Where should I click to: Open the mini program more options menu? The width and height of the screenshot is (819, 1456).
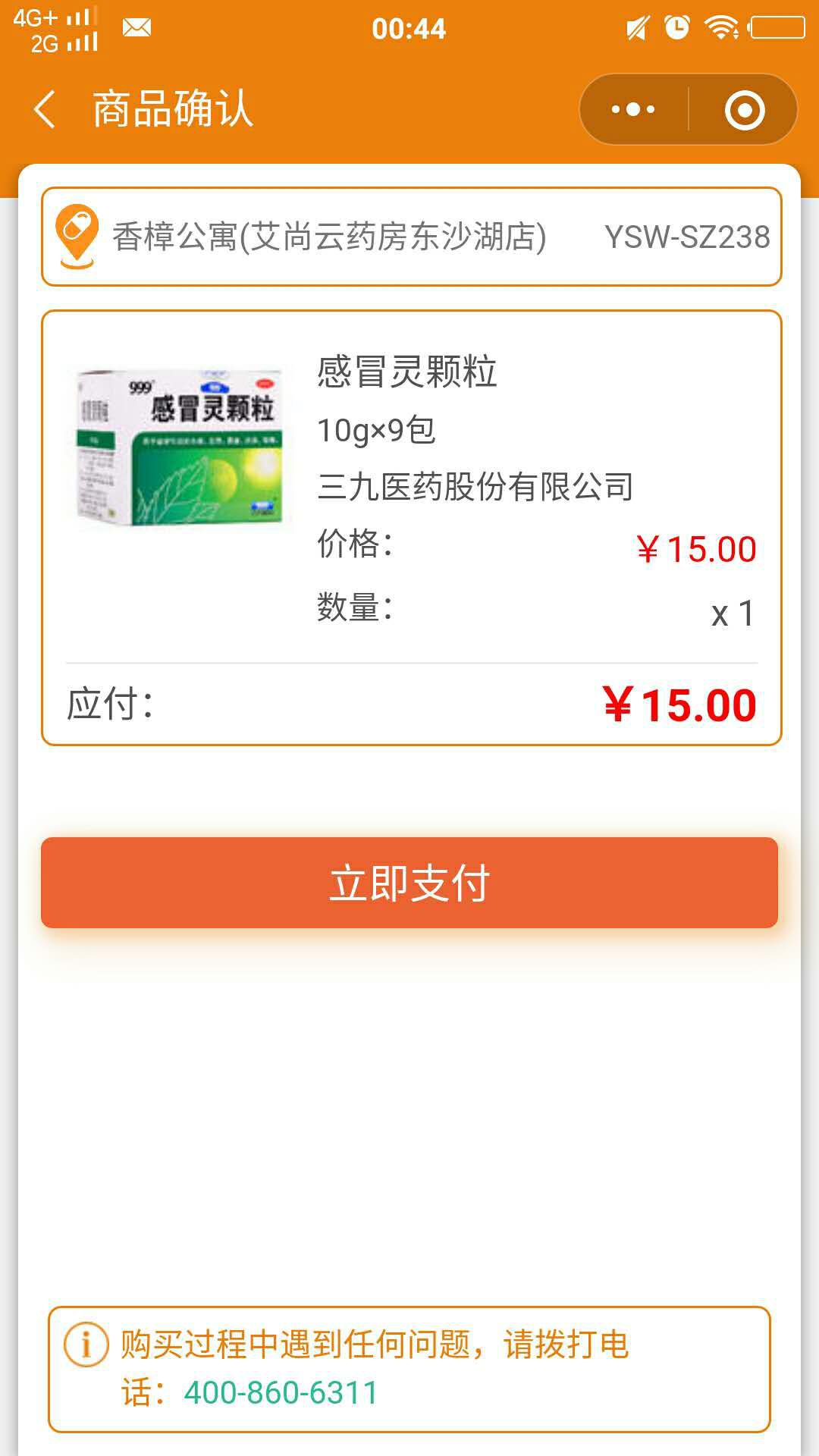633,110
